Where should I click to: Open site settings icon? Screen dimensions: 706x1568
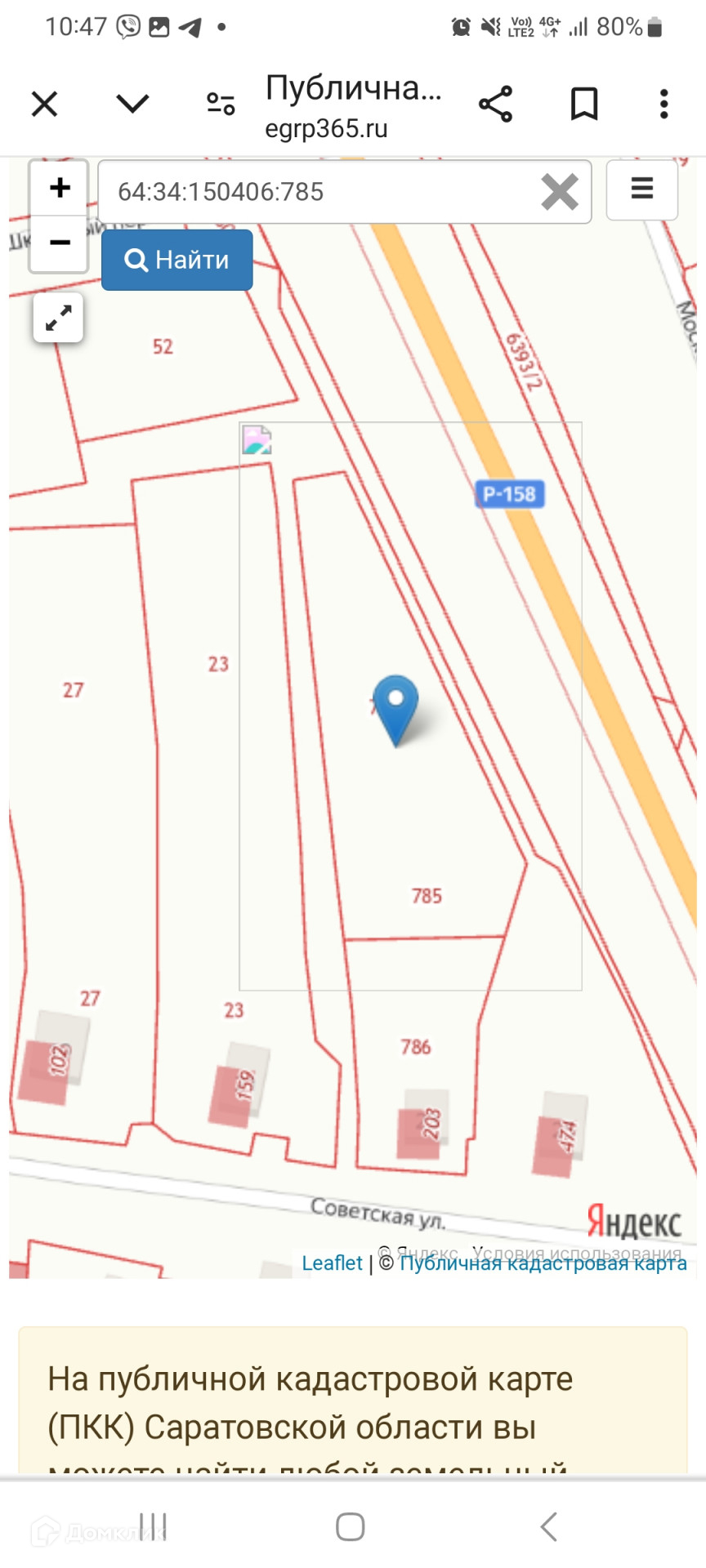coord(221,104)
